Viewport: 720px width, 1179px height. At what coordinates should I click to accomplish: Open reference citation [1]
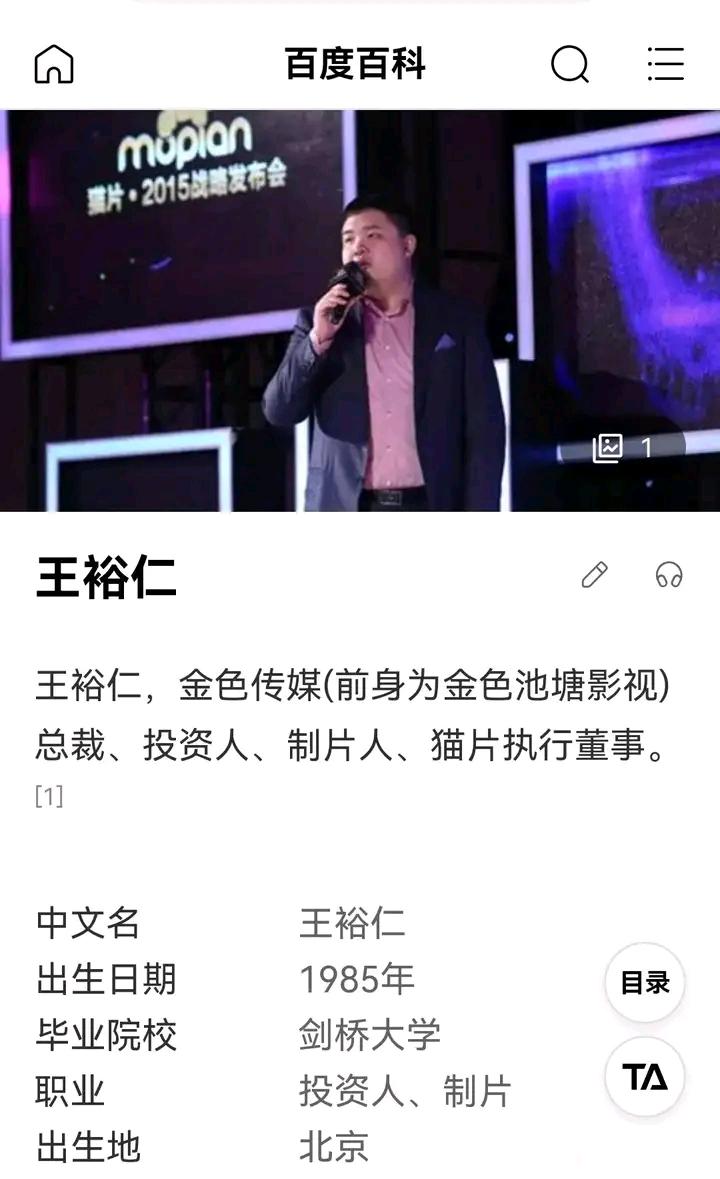point(49,796)
